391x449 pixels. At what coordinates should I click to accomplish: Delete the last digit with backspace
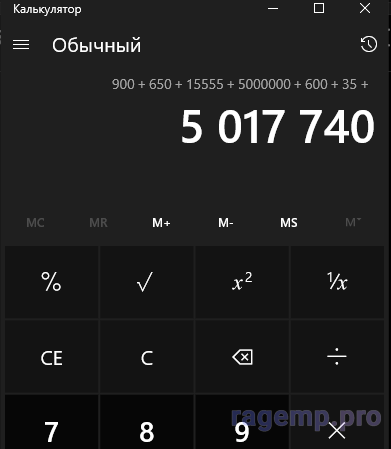[242, 357]
